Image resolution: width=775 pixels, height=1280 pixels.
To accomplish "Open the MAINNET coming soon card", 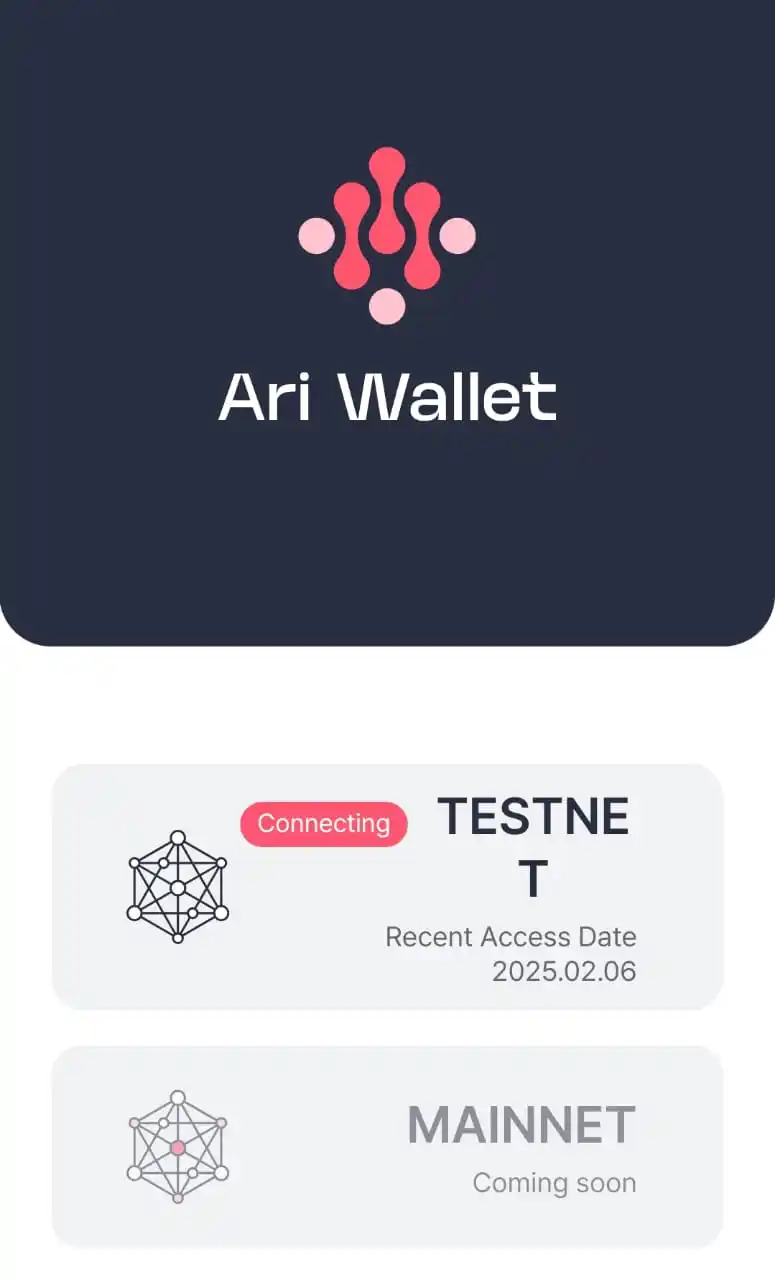I will coord(387,1147).
